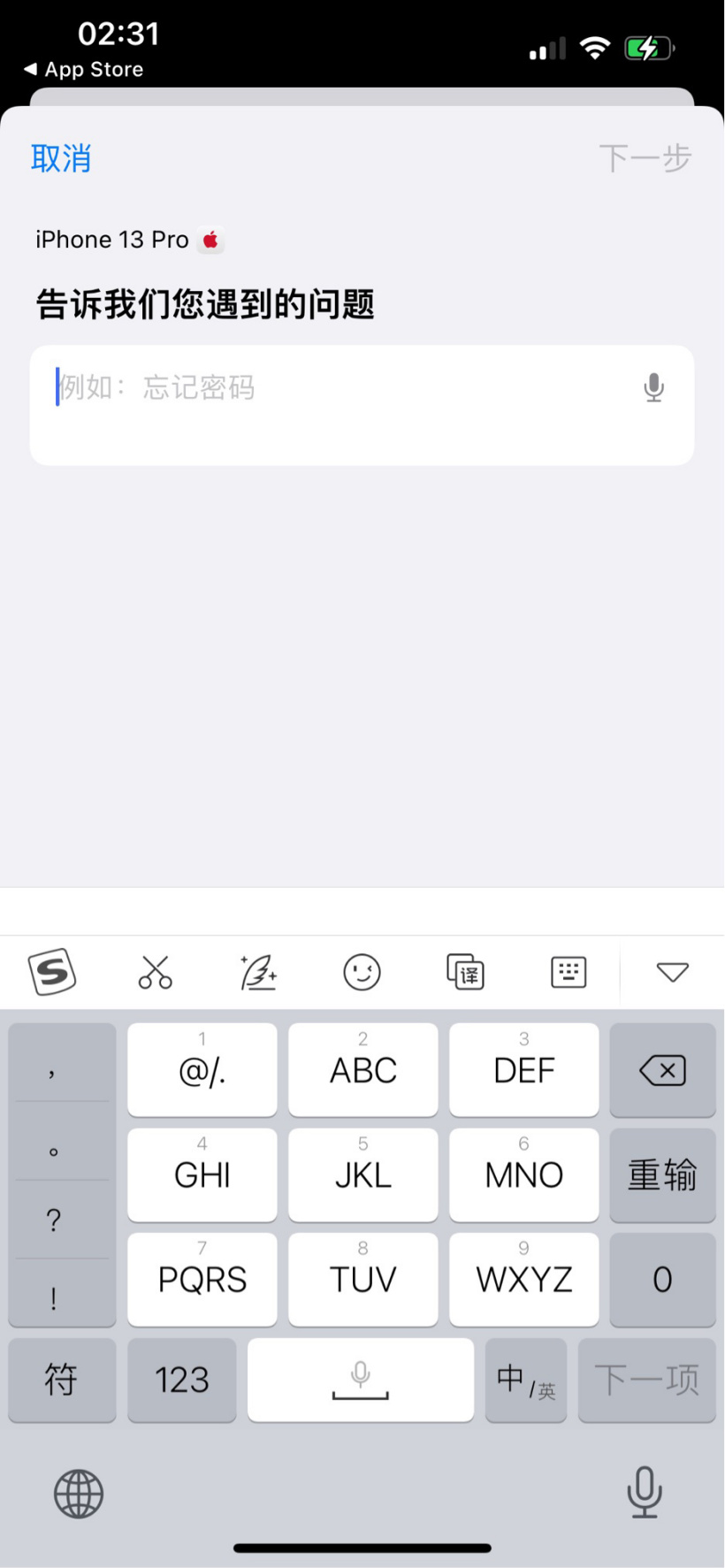Viewport: 725px width, 1568px height.
Task: Tap the backspace key
Action: click(662, 1070)
